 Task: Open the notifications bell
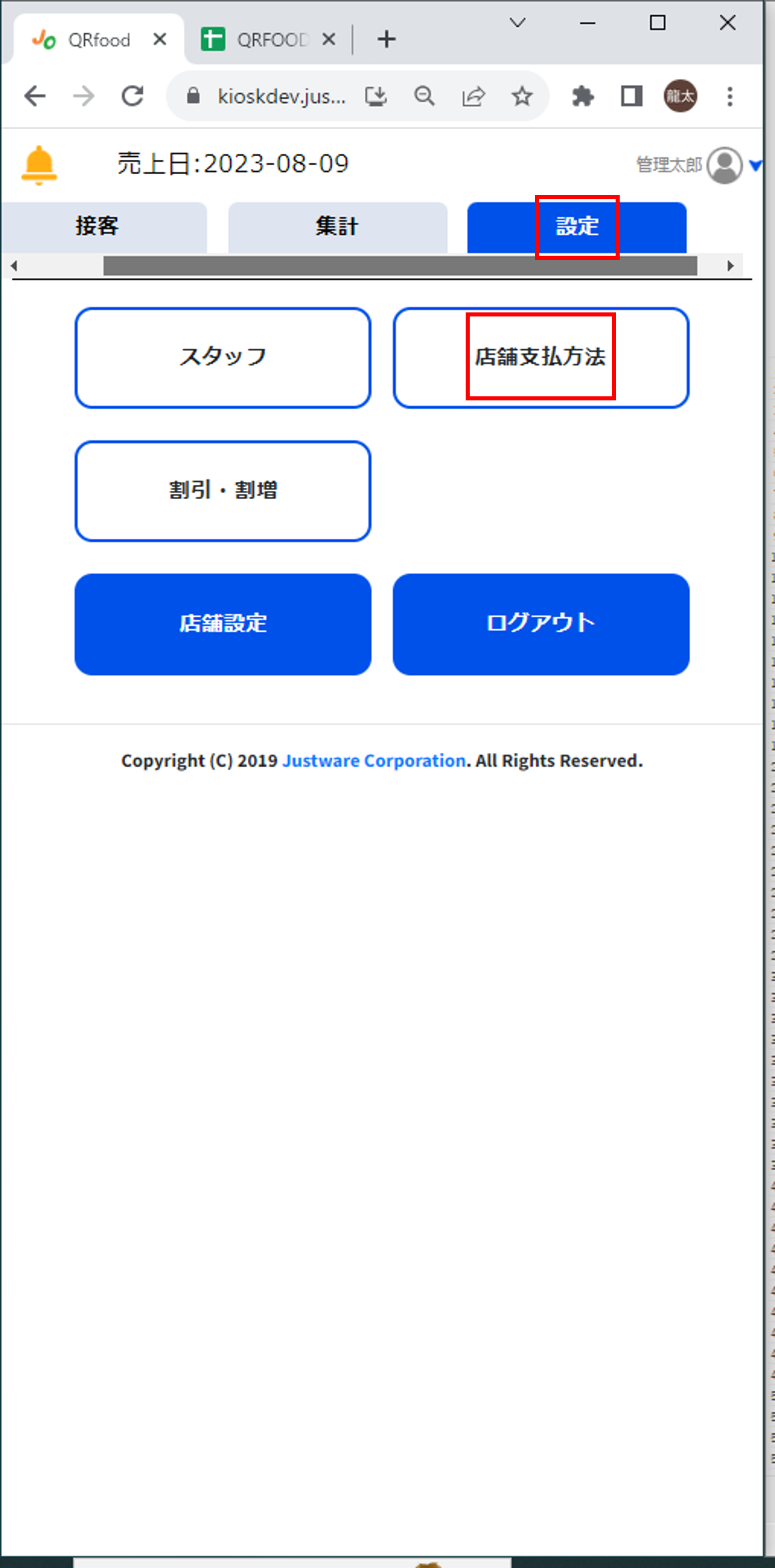[39, 164]
